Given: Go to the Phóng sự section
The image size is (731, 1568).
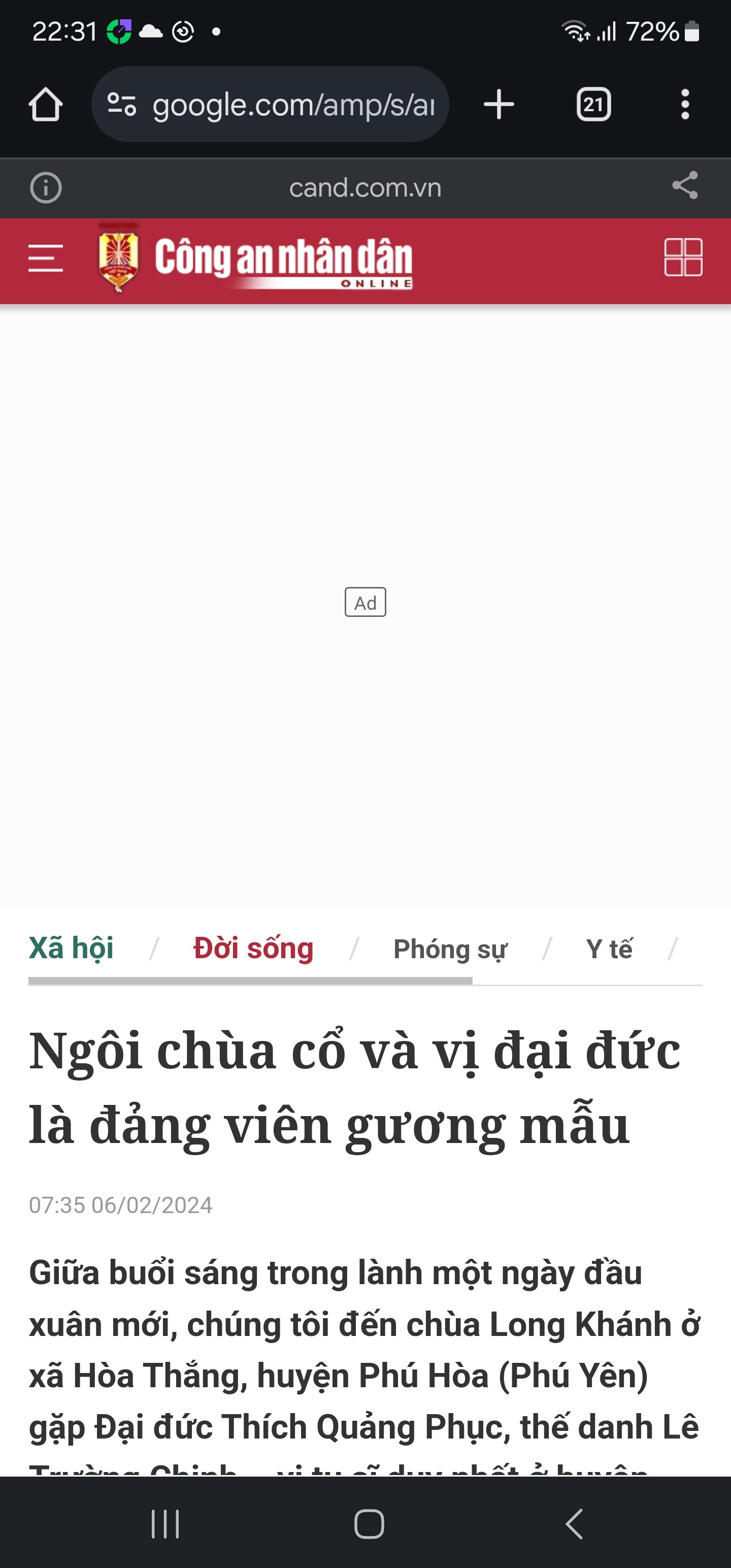Looking at the screenshot, I should (450, 949).
